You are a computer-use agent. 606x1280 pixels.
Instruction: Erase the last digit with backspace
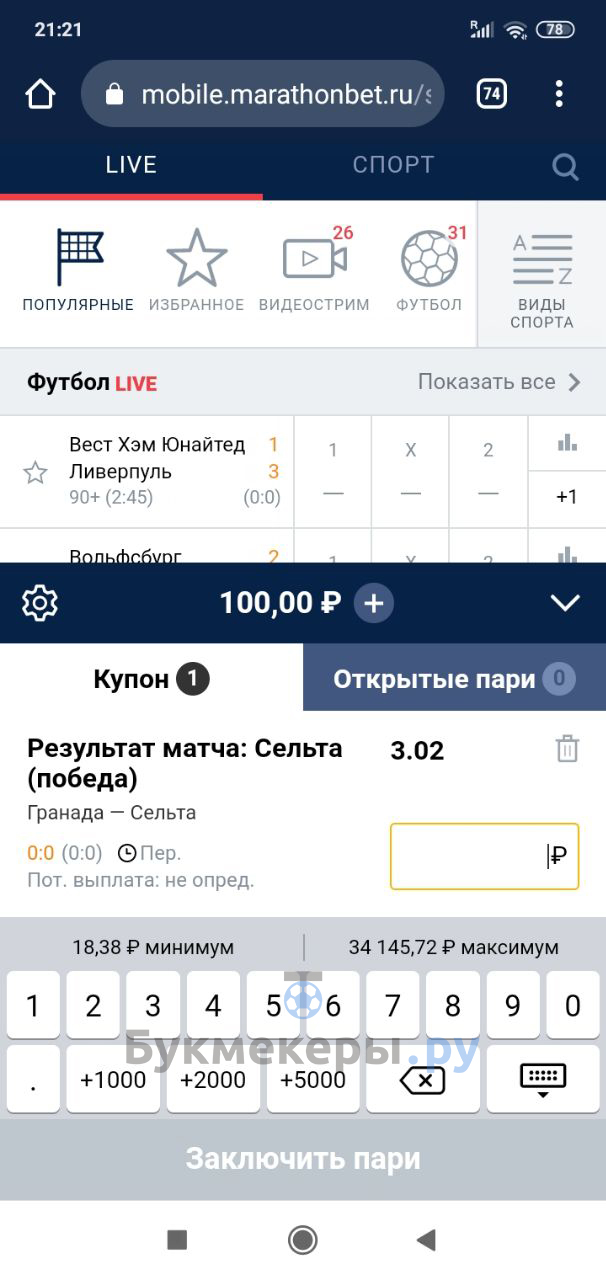tap(422, 1080)
